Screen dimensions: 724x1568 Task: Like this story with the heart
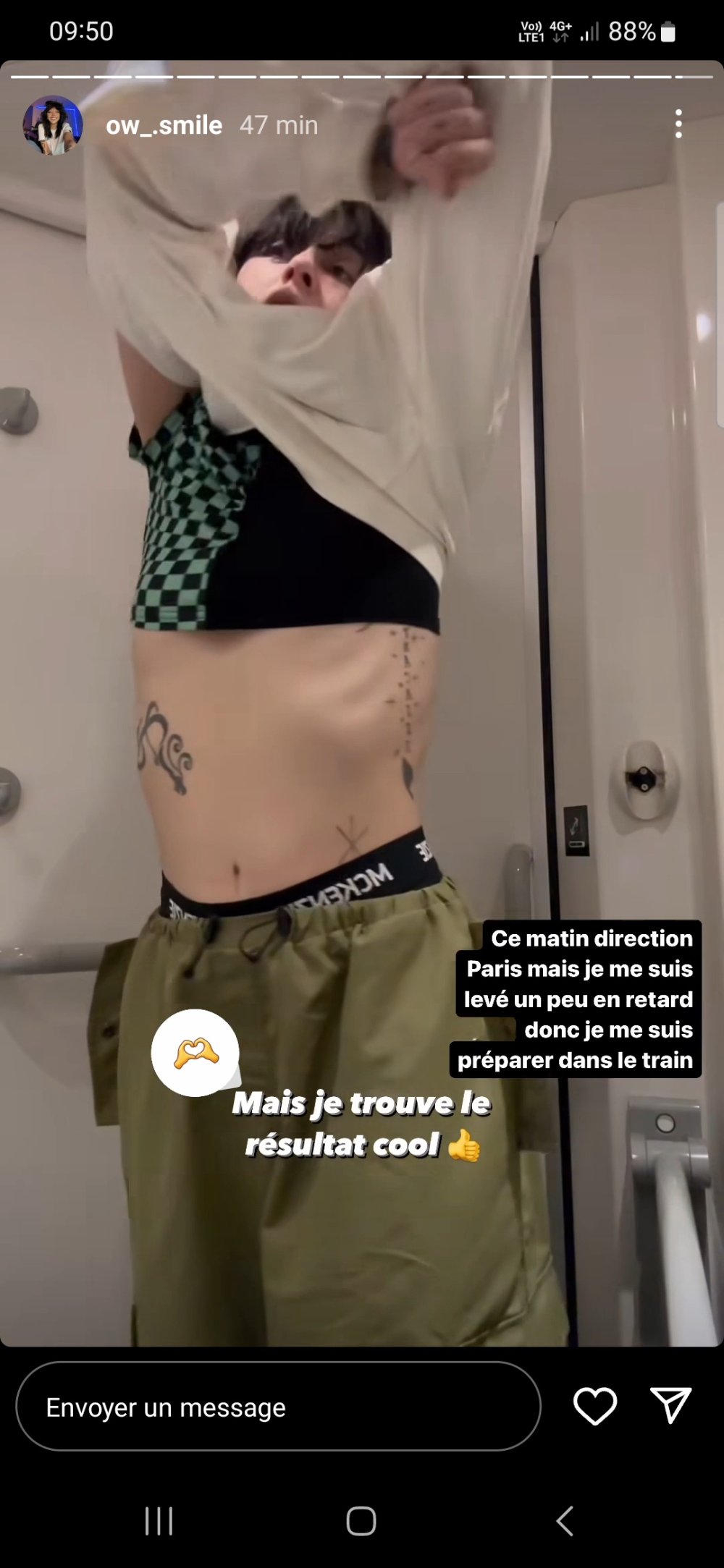pos(594,1406)
